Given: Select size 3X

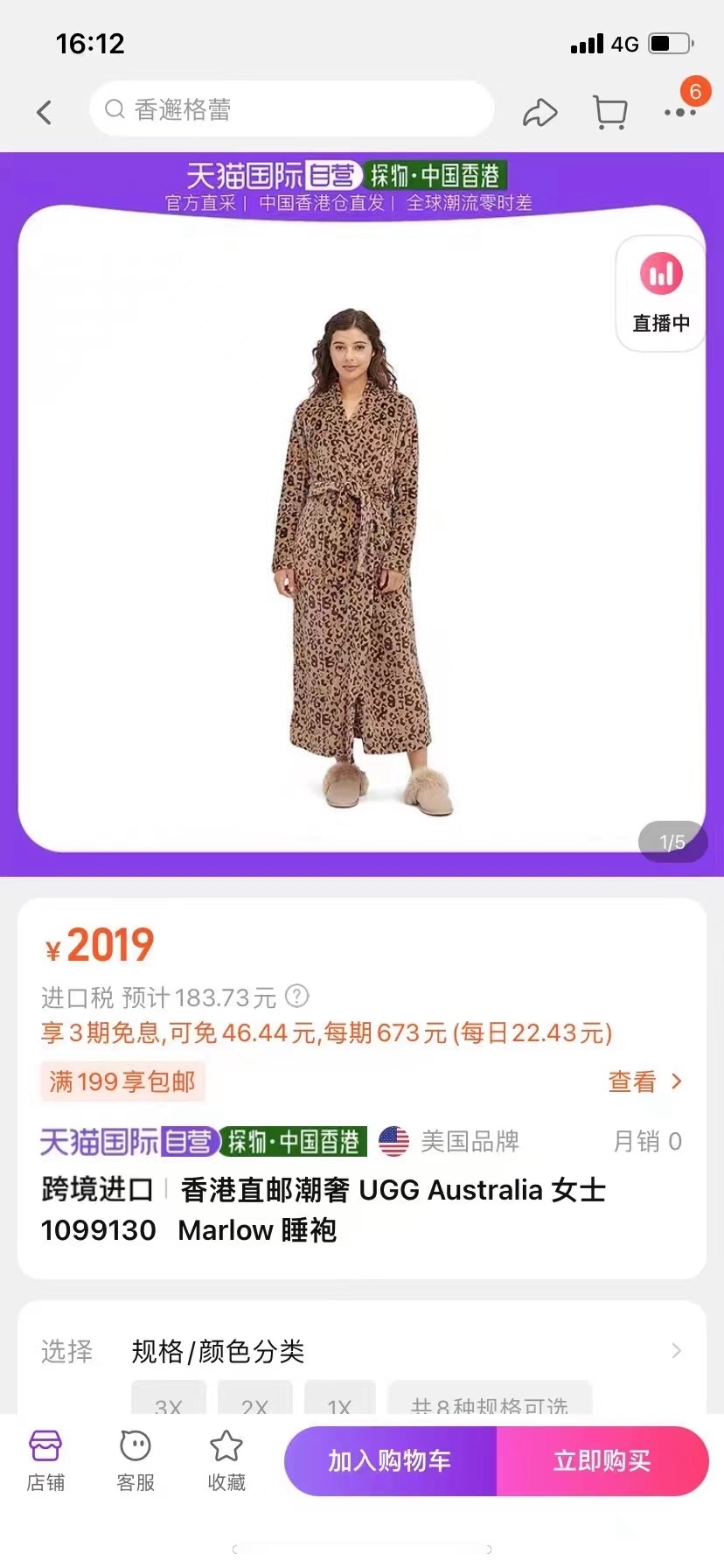Looking at the screenshot, I should [x=169, y=1400].
